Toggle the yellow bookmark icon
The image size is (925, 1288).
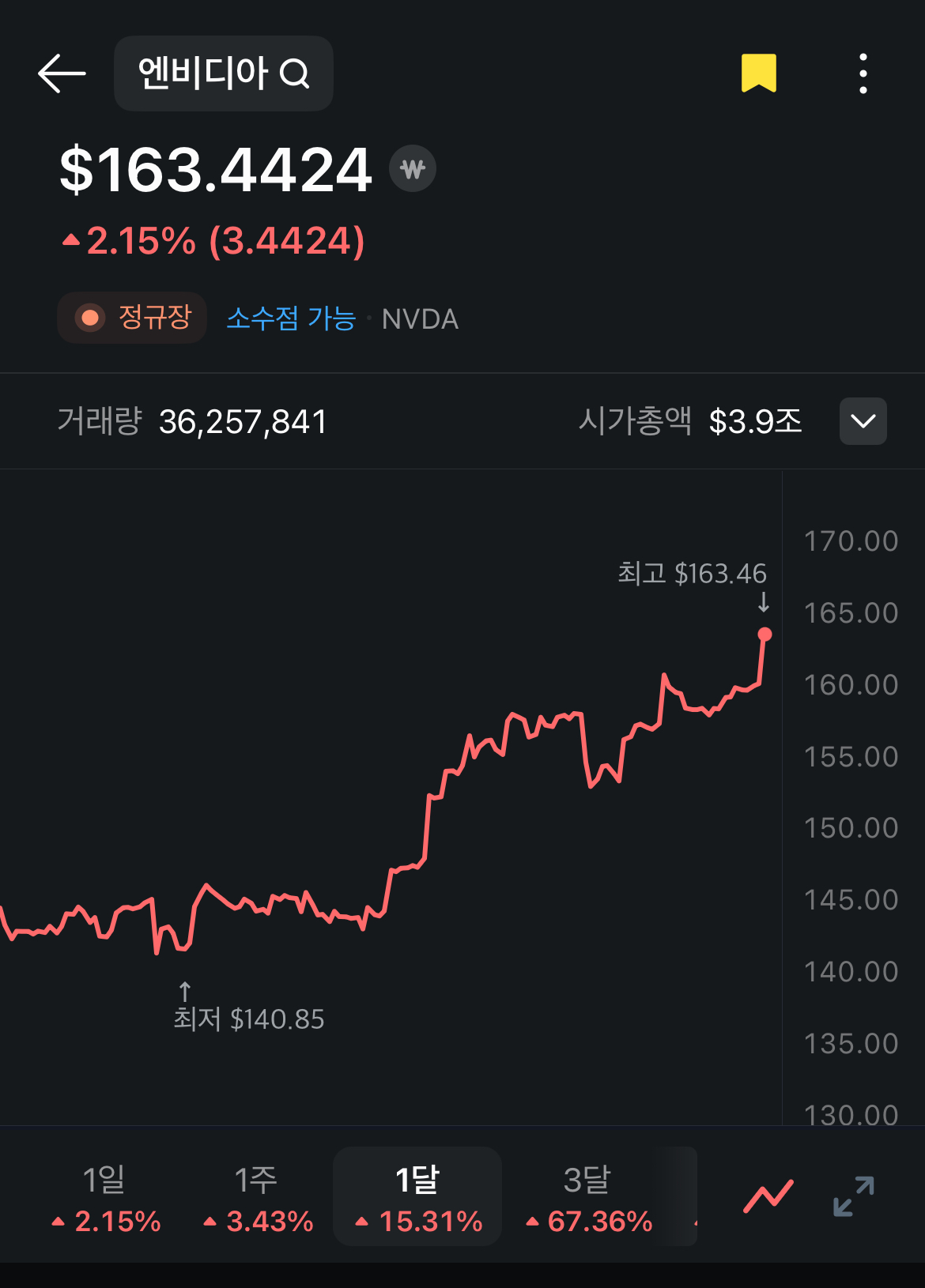coord(758,73)
